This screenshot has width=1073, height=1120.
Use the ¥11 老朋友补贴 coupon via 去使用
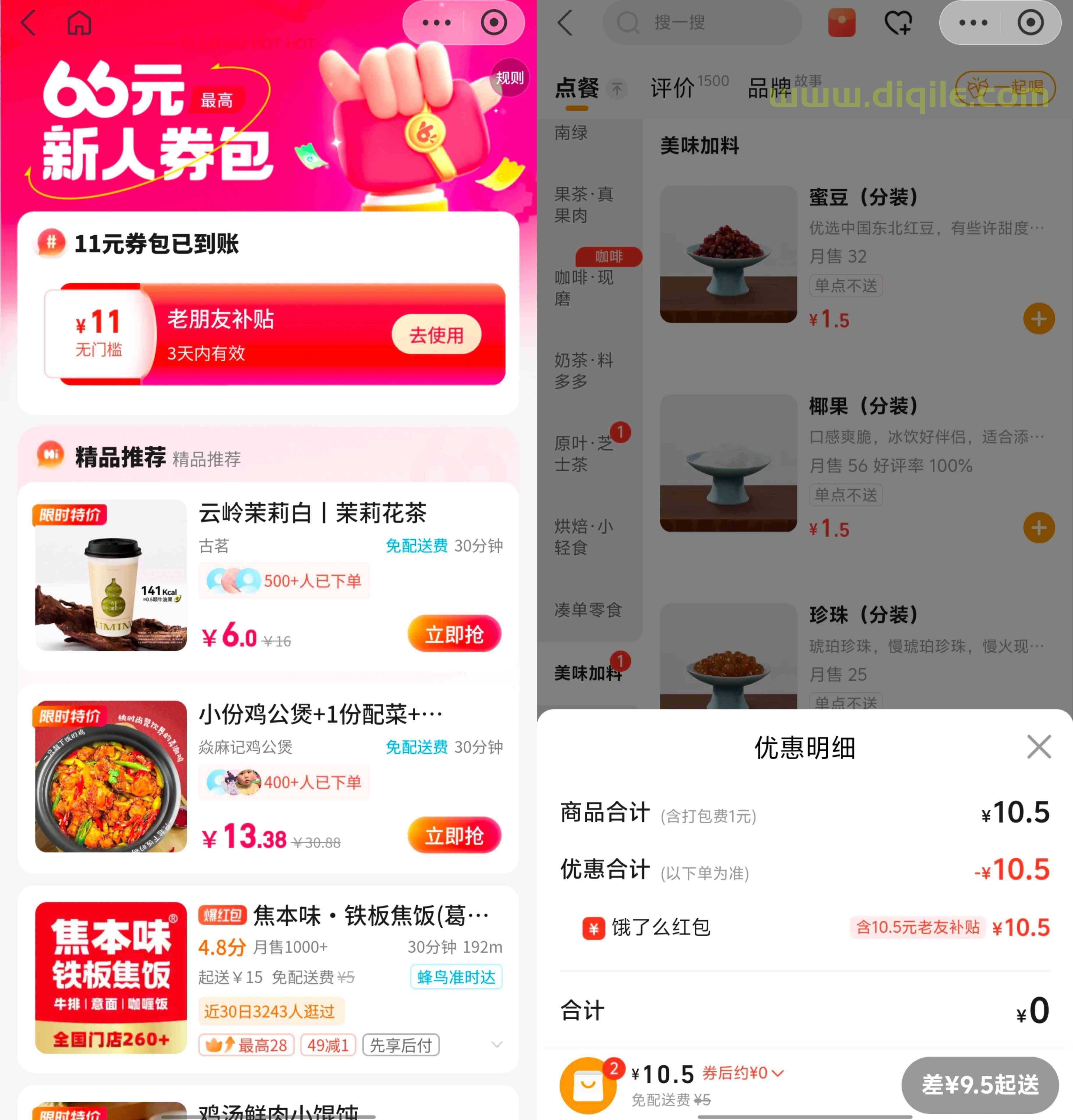(x=436, y=335)
